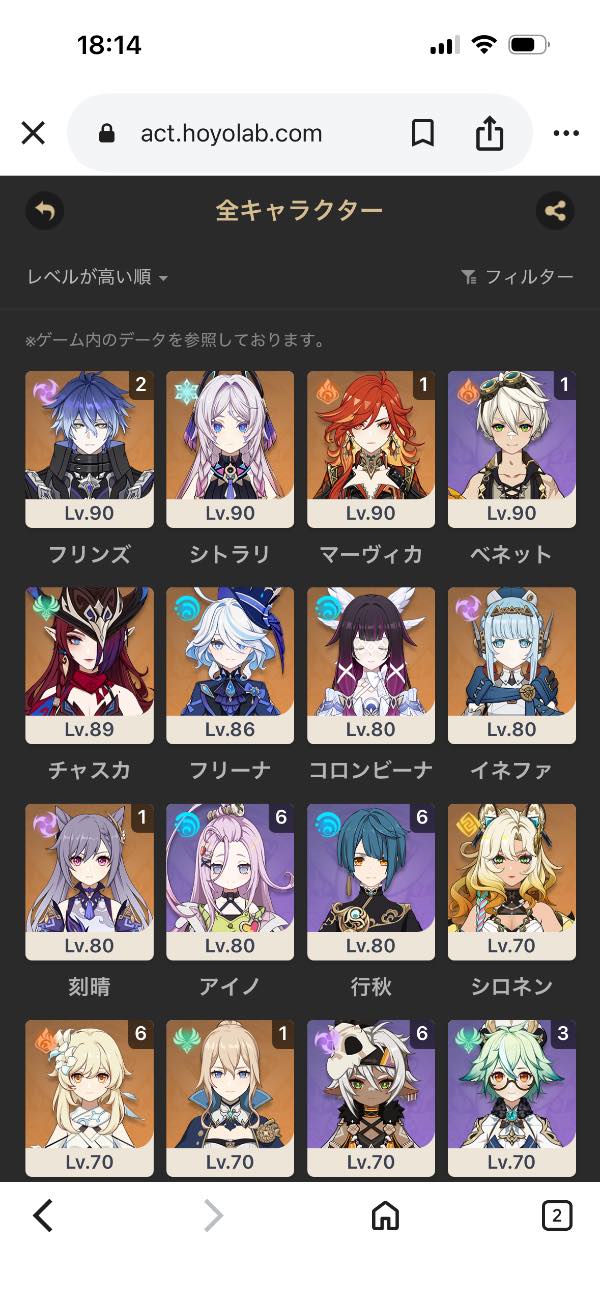Share the 全キャラクター list
600x1300 pixels.
tap(555, 211)
